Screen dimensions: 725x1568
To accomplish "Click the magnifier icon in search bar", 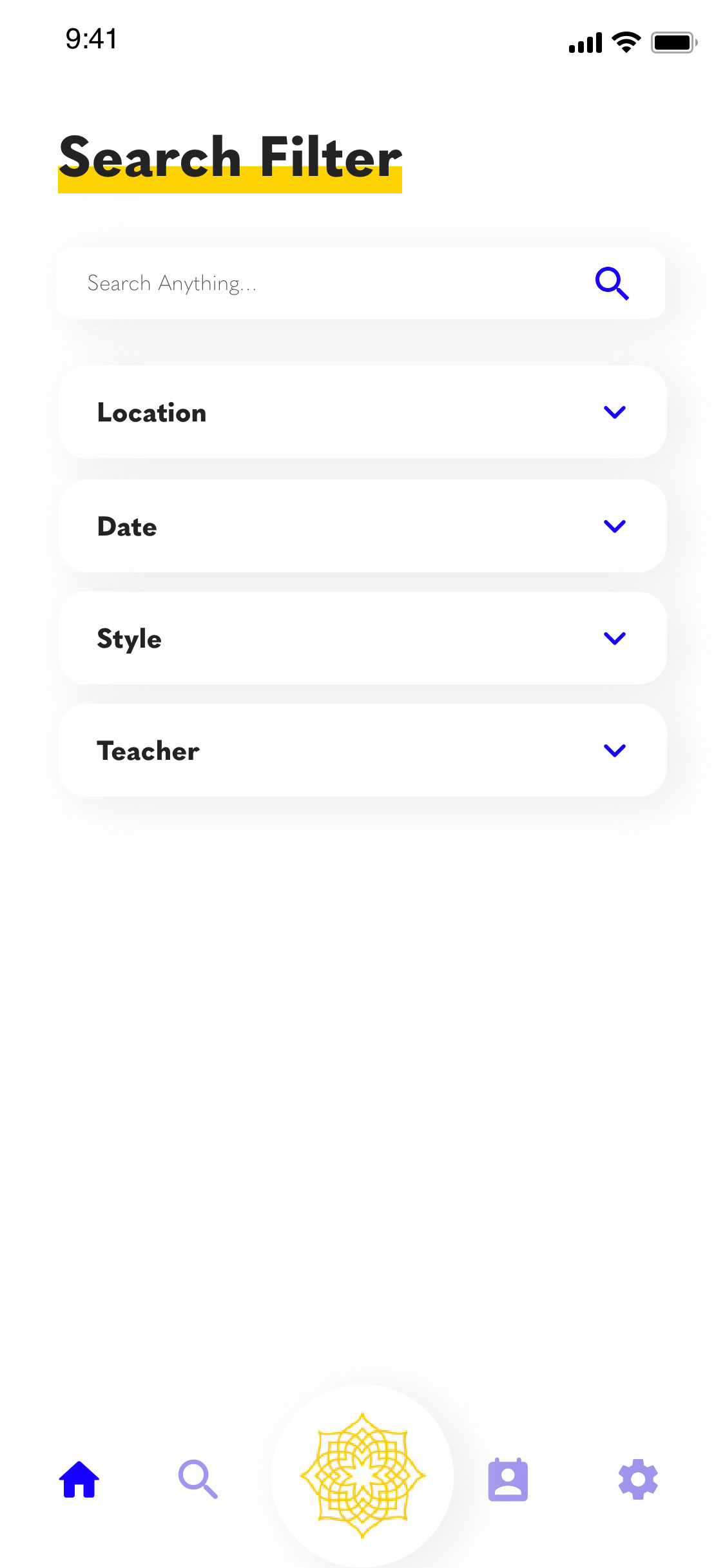I will 612,283.
